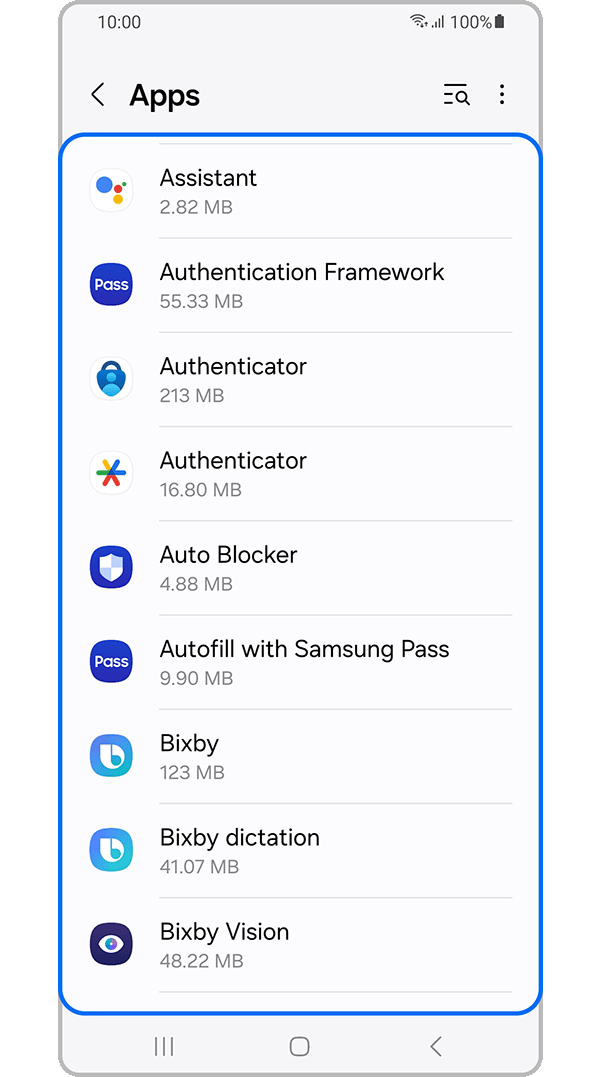Select the Authenticator app sized 213 MB
The height and width of the screenshot is (1077, 600).
pos(300,379)
